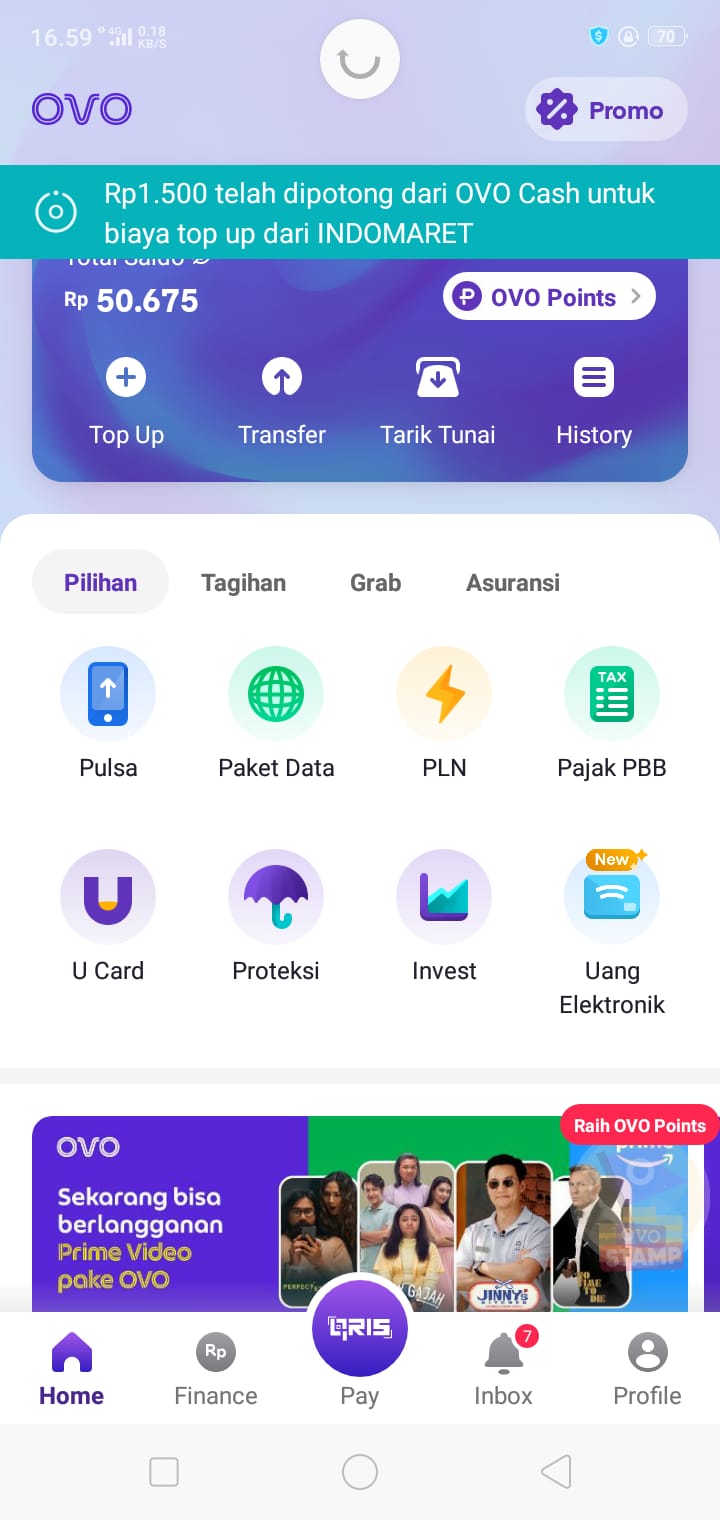Open the Transfer option
The image size is (720, 1520).
[282, 402]
